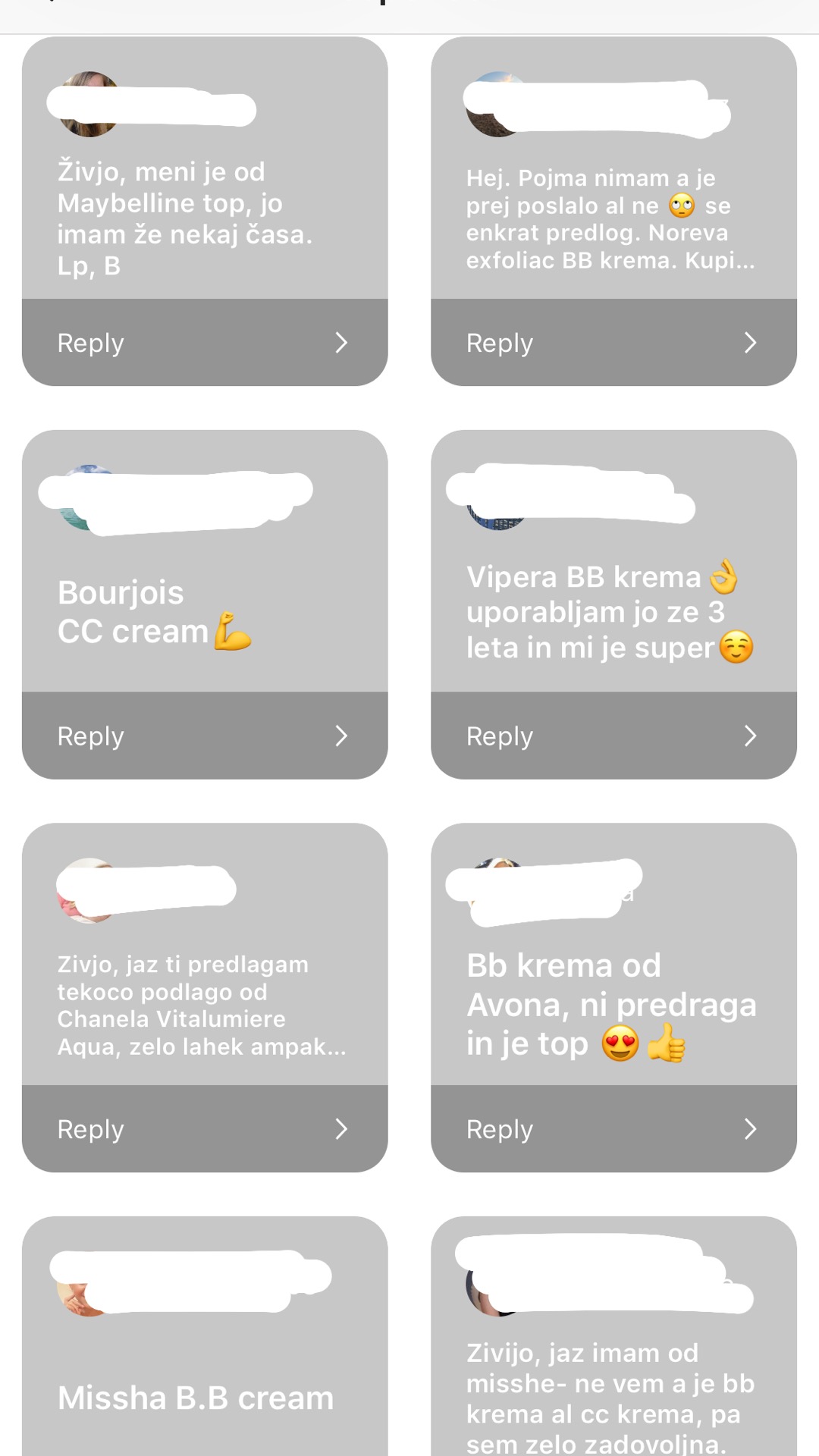Reply to the Maybelline top response
This screenshot has width=819, height=1456.
pyautogui.click(x=204, y=343)
